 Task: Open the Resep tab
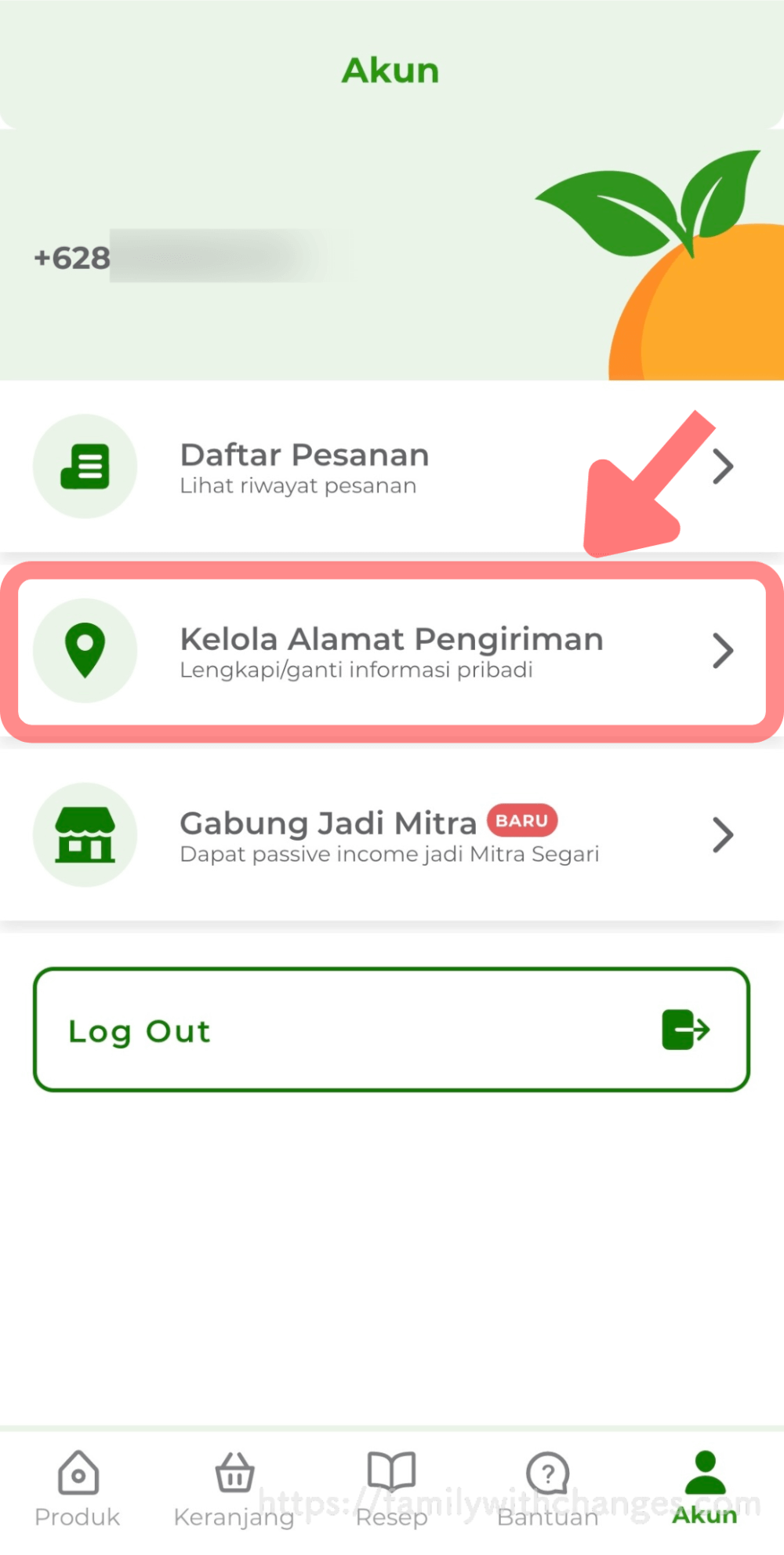click(391, 1488)
